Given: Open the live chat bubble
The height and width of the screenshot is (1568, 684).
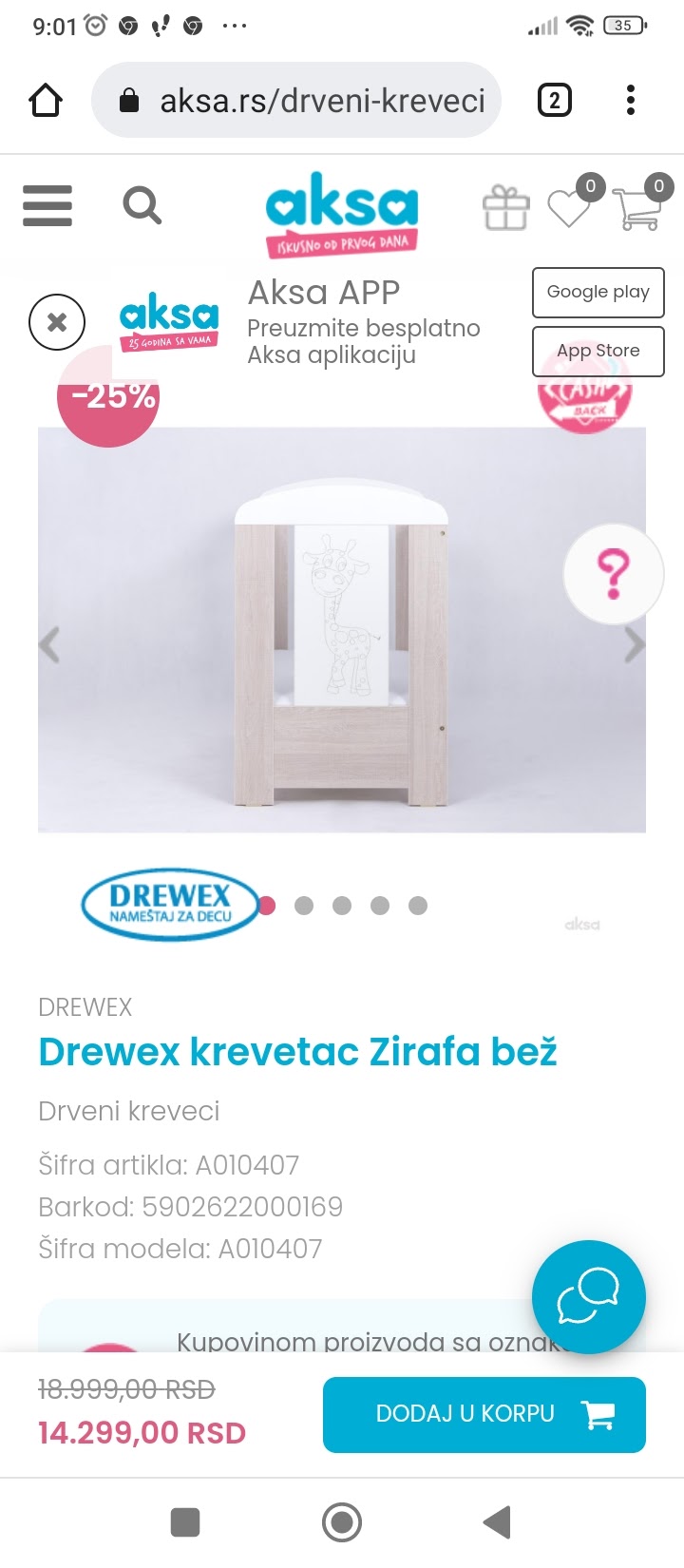Looking at the screenshot, I should coord(588,1296).
